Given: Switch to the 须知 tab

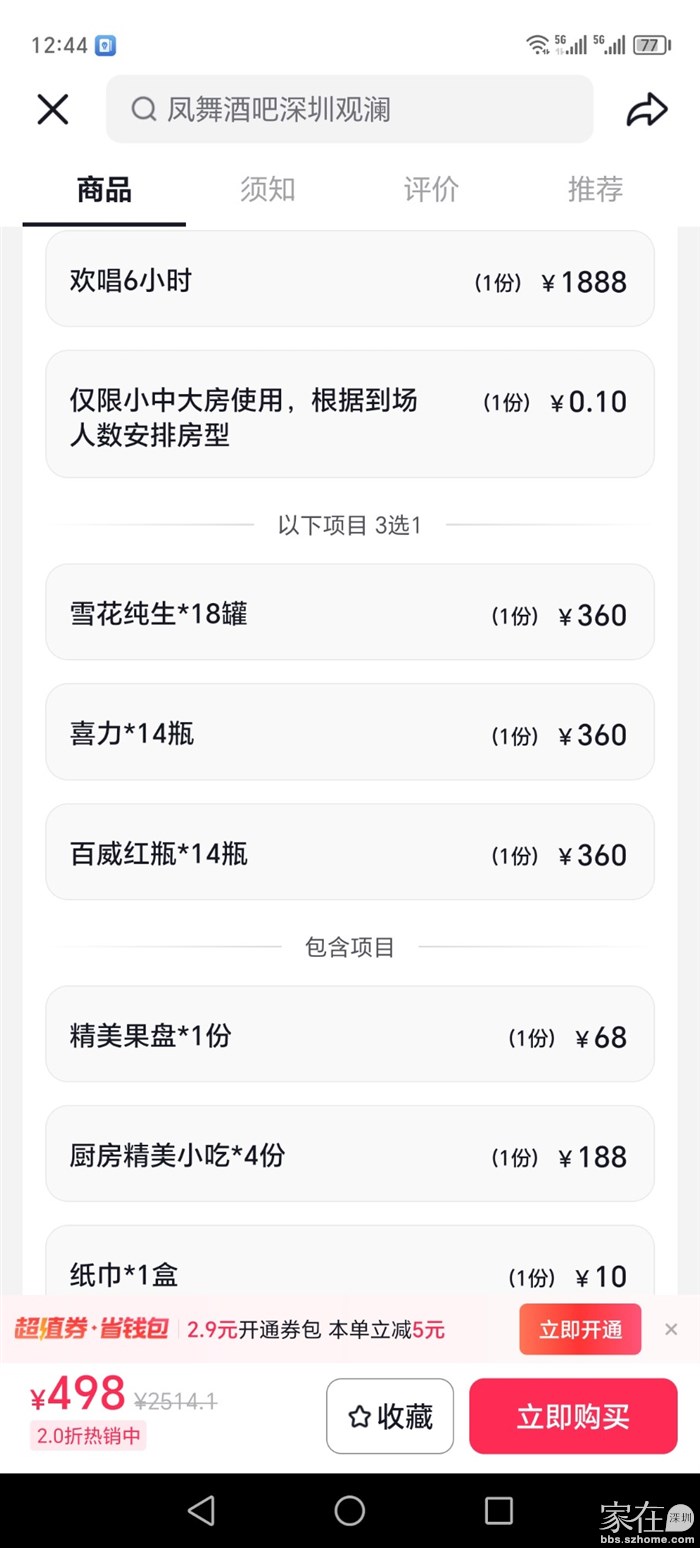Looking at the screenshot, I should tap(268, 189).
